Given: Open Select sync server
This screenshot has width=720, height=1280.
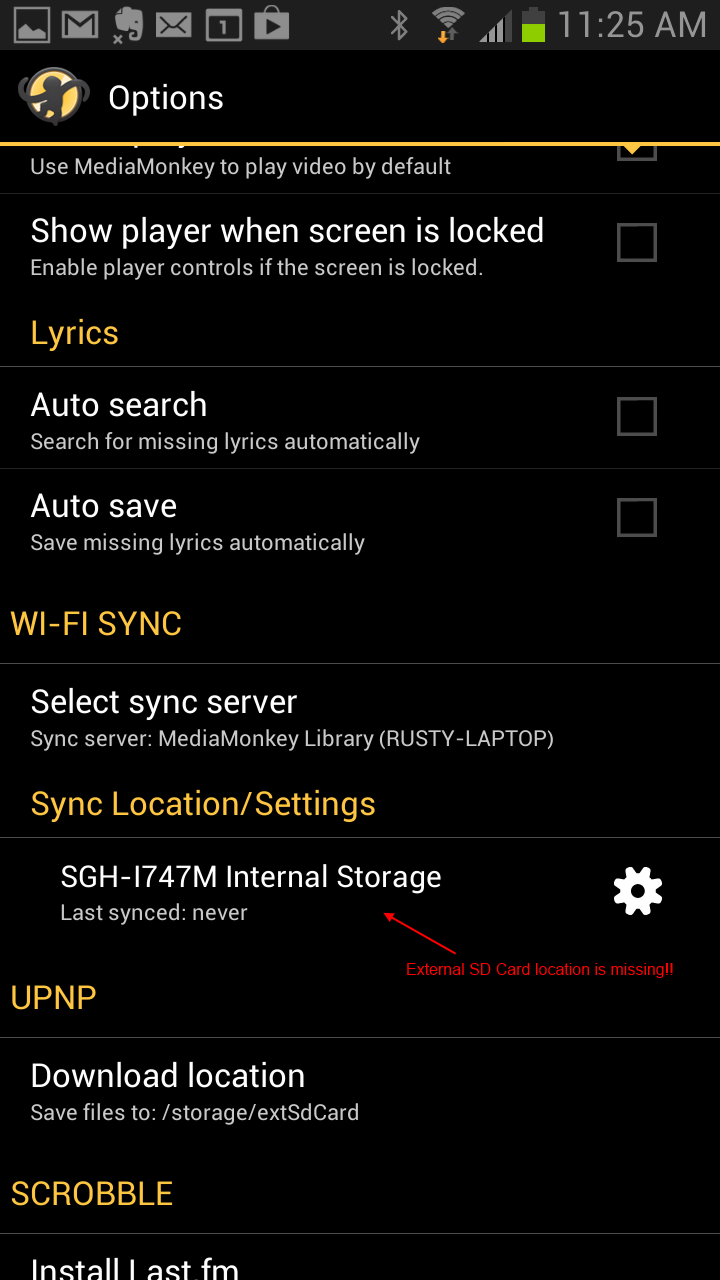Looking at the screenshot, I should (290, 717).
